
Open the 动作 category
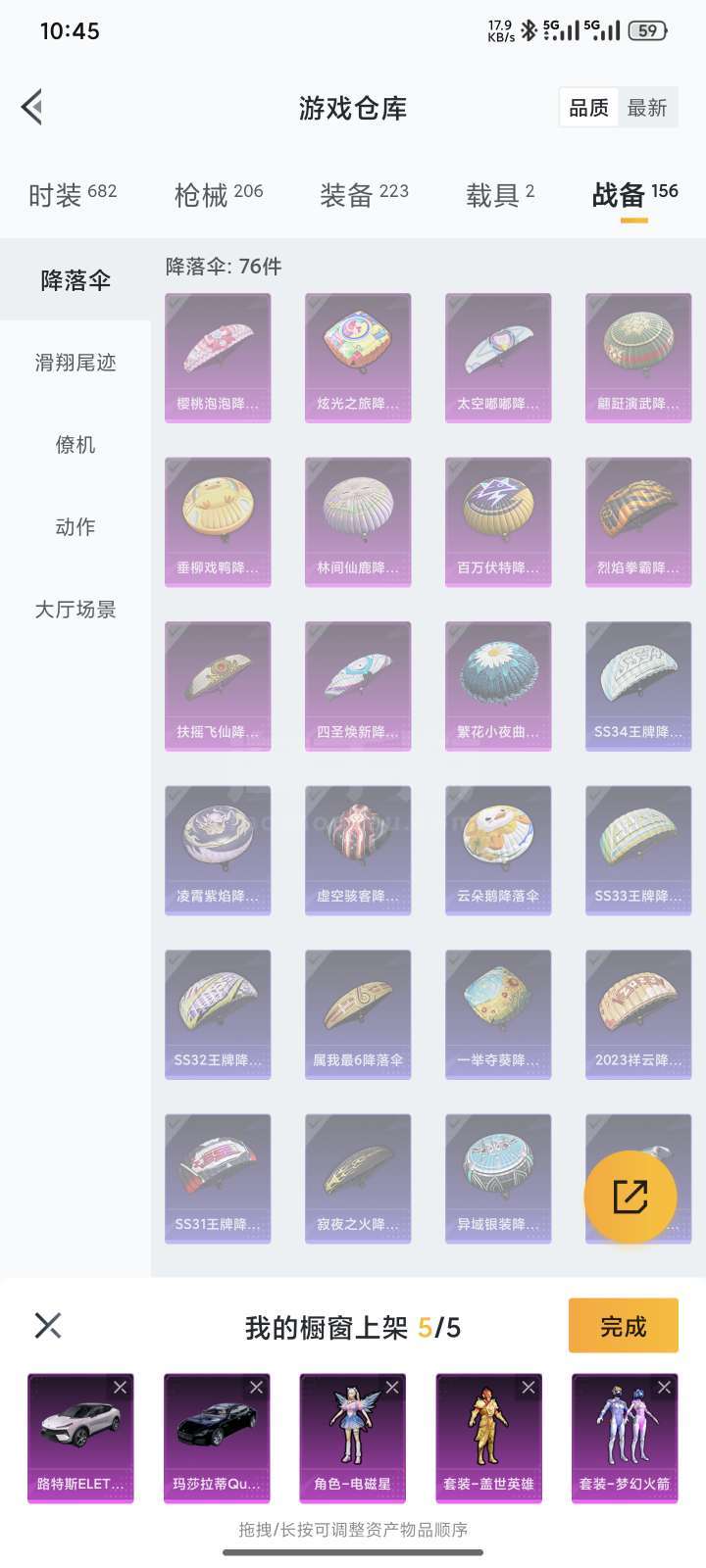point(76,527)
